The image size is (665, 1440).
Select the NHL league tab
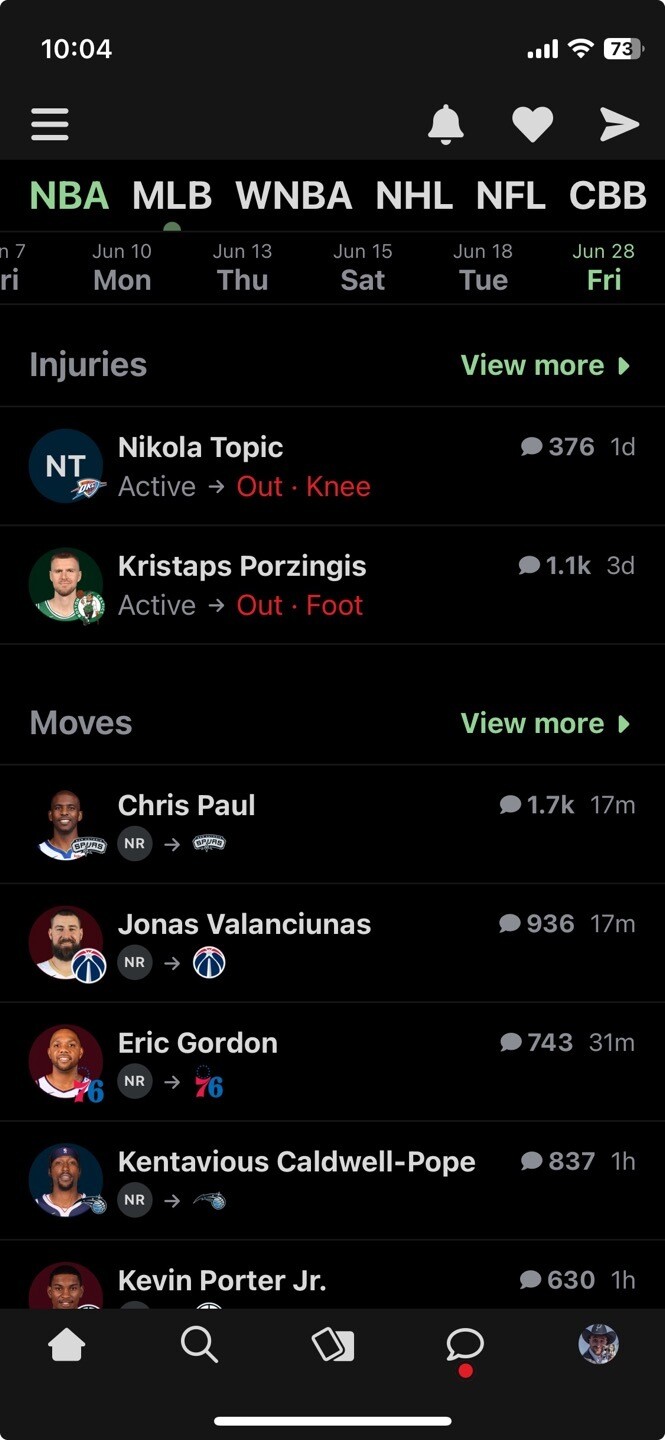414,196
